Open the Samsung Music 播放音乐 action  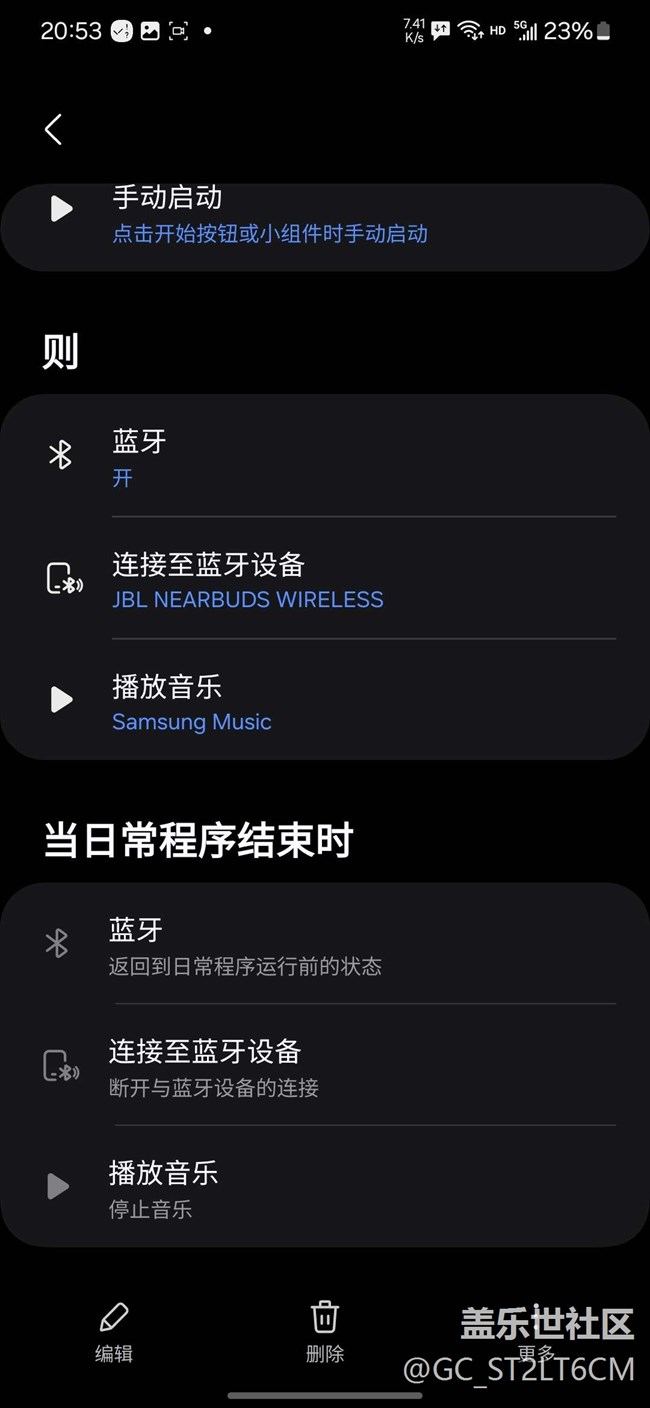325,701
